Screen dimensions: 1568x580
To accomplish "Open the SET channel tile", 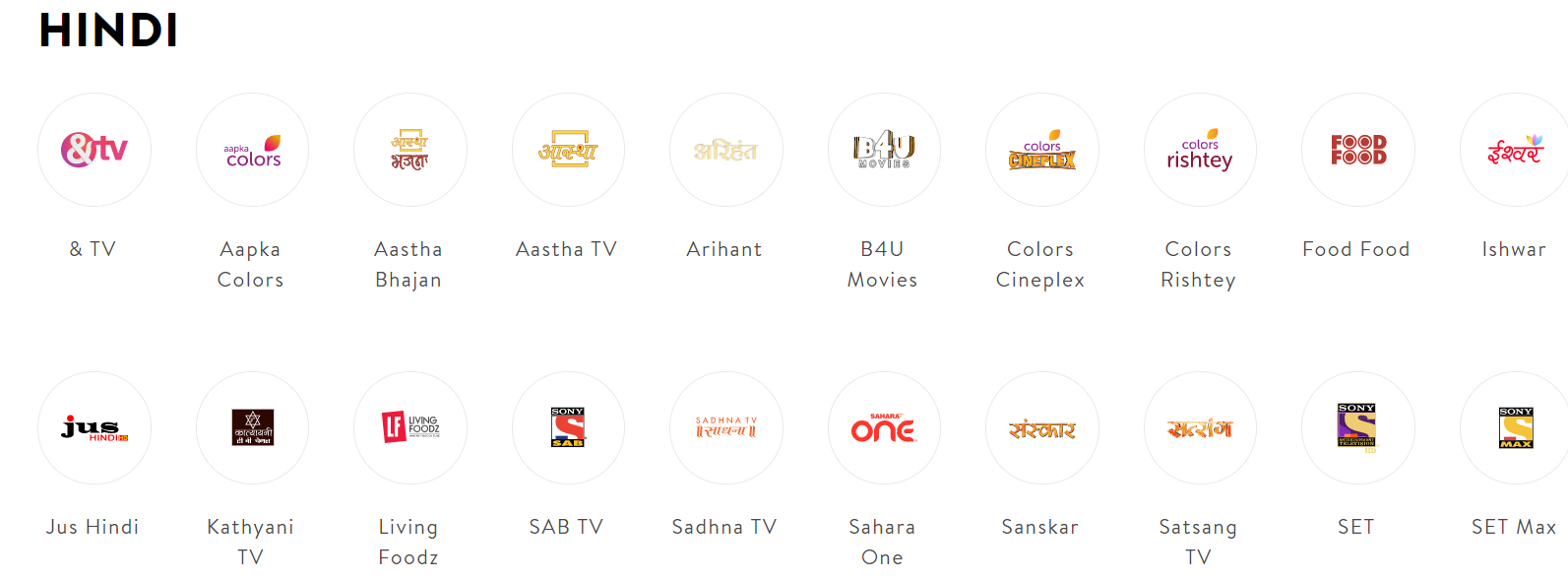I will pos(1357,427).
